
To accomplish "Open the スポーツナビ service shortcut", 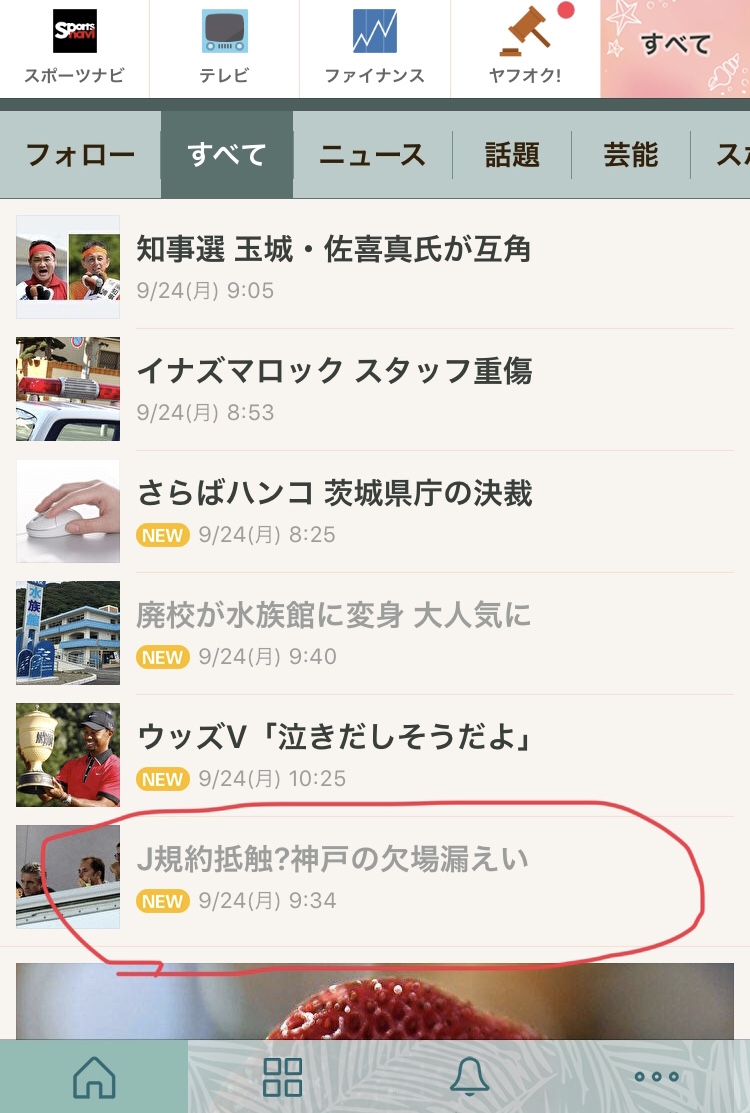I will pos(74,48).
